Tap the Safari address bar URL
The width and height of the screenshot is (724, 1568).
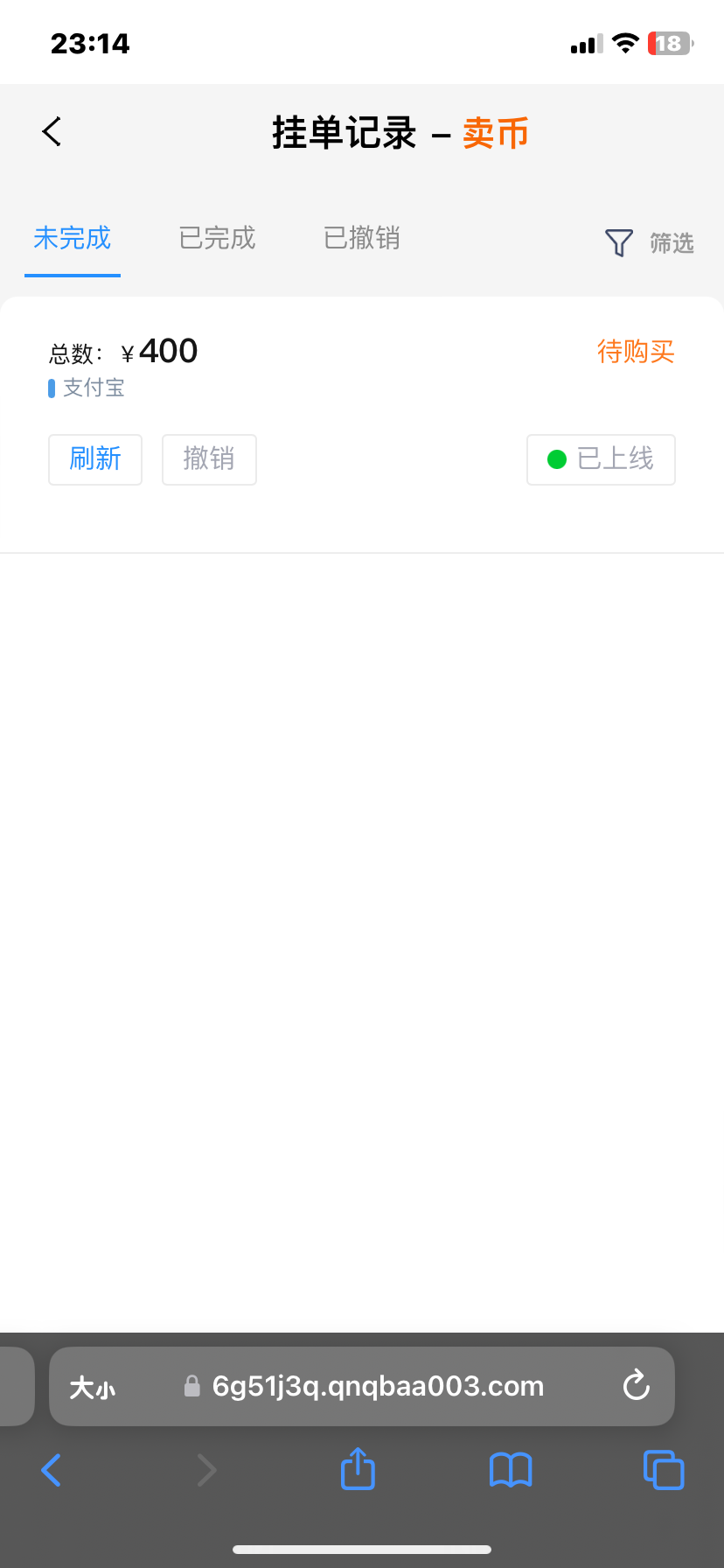378,1386
